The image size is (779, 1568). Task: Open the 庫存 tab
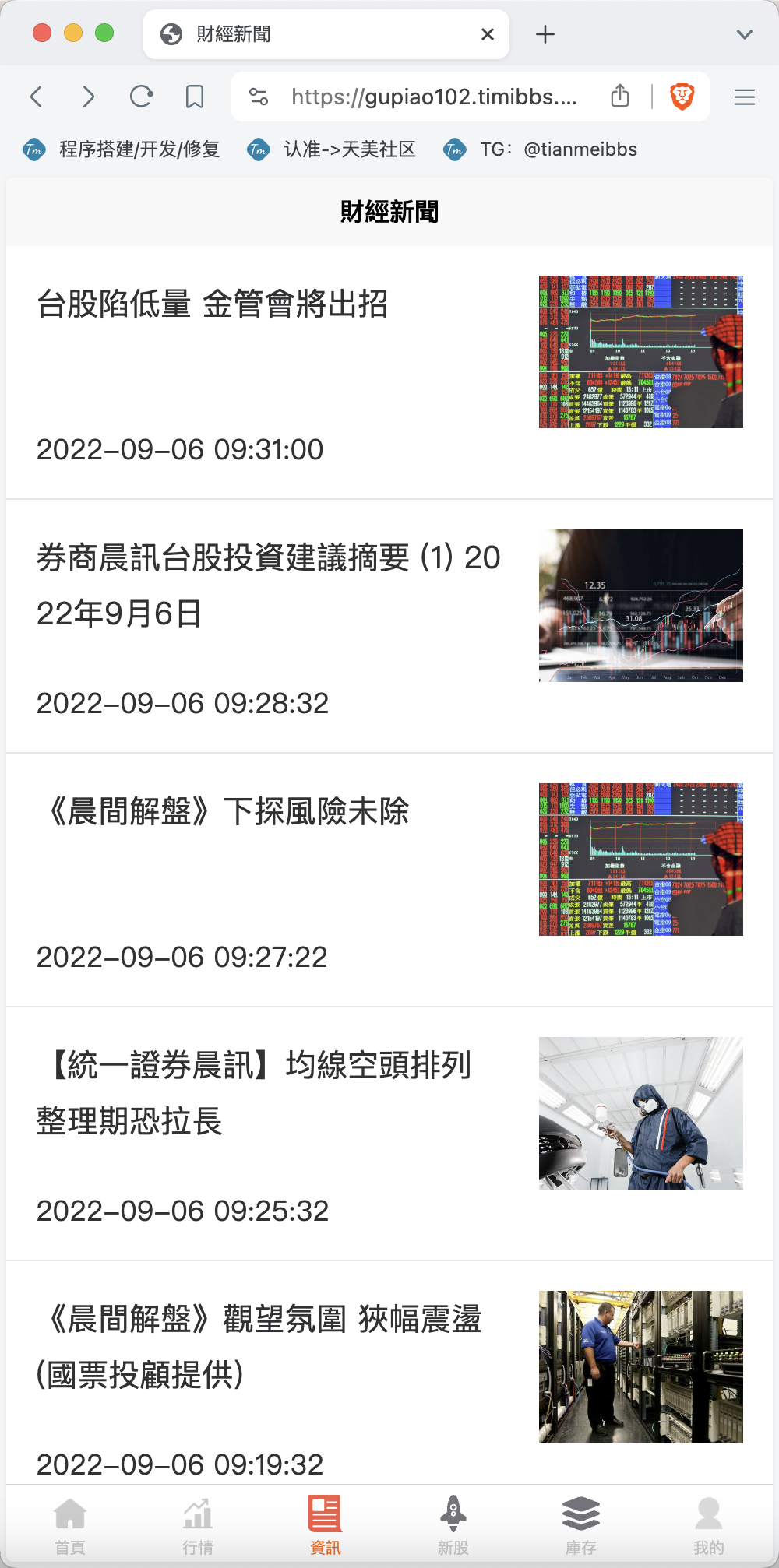point(581,1526)
